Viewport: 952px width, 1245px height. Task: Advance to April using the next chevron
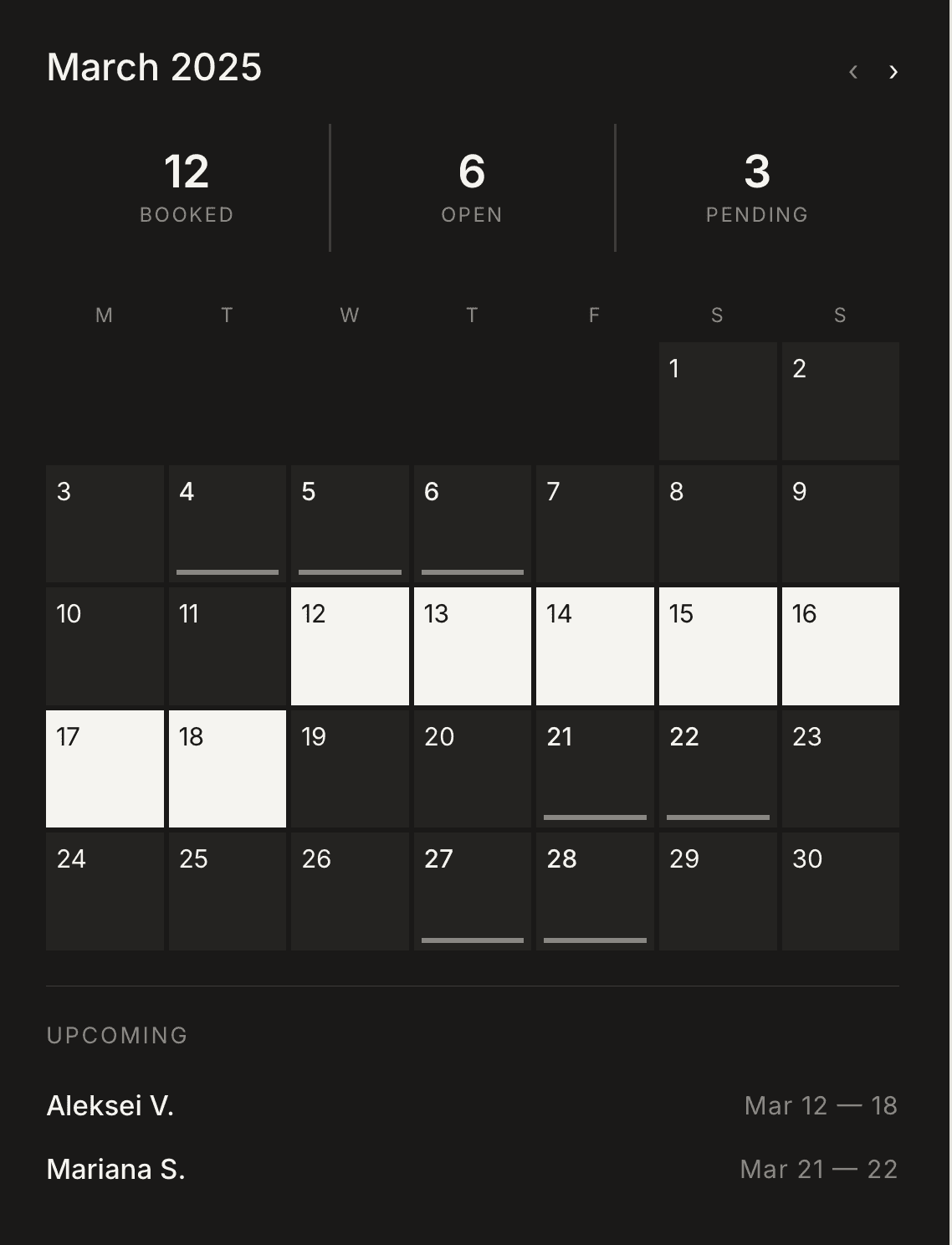coord(893,72)
